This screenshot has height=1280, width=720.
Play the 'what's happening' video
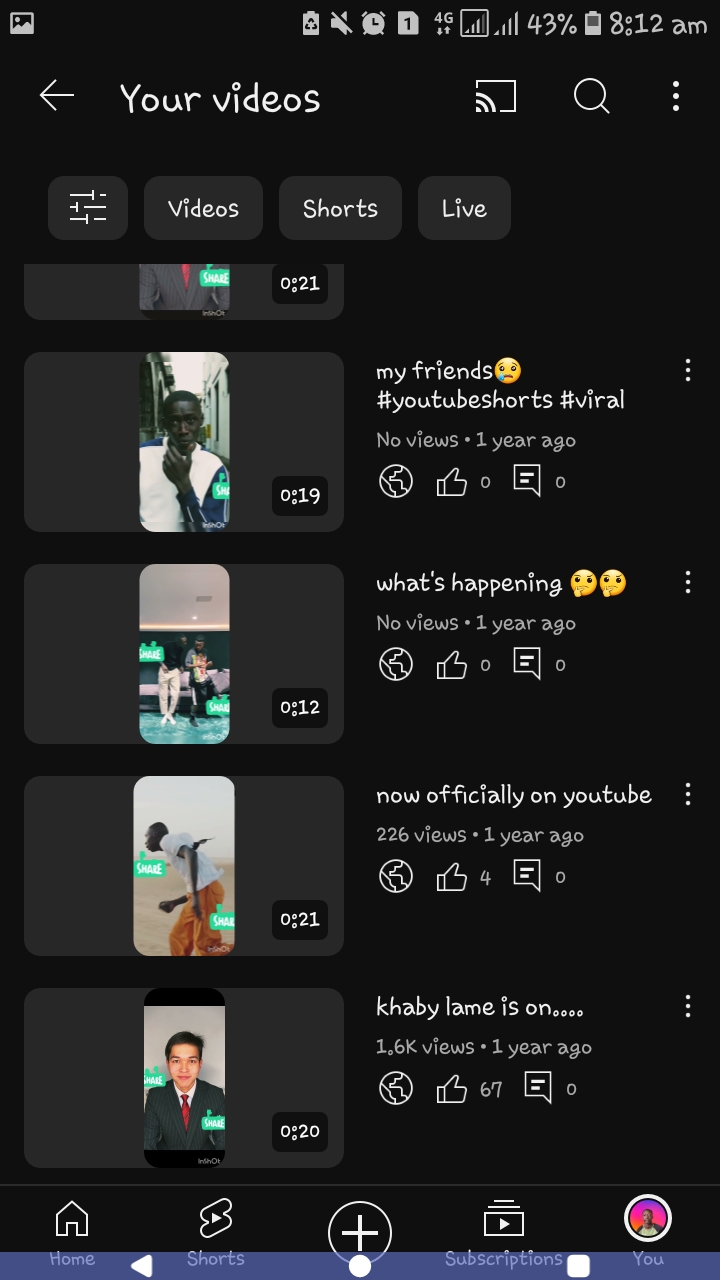pos(184,654)
